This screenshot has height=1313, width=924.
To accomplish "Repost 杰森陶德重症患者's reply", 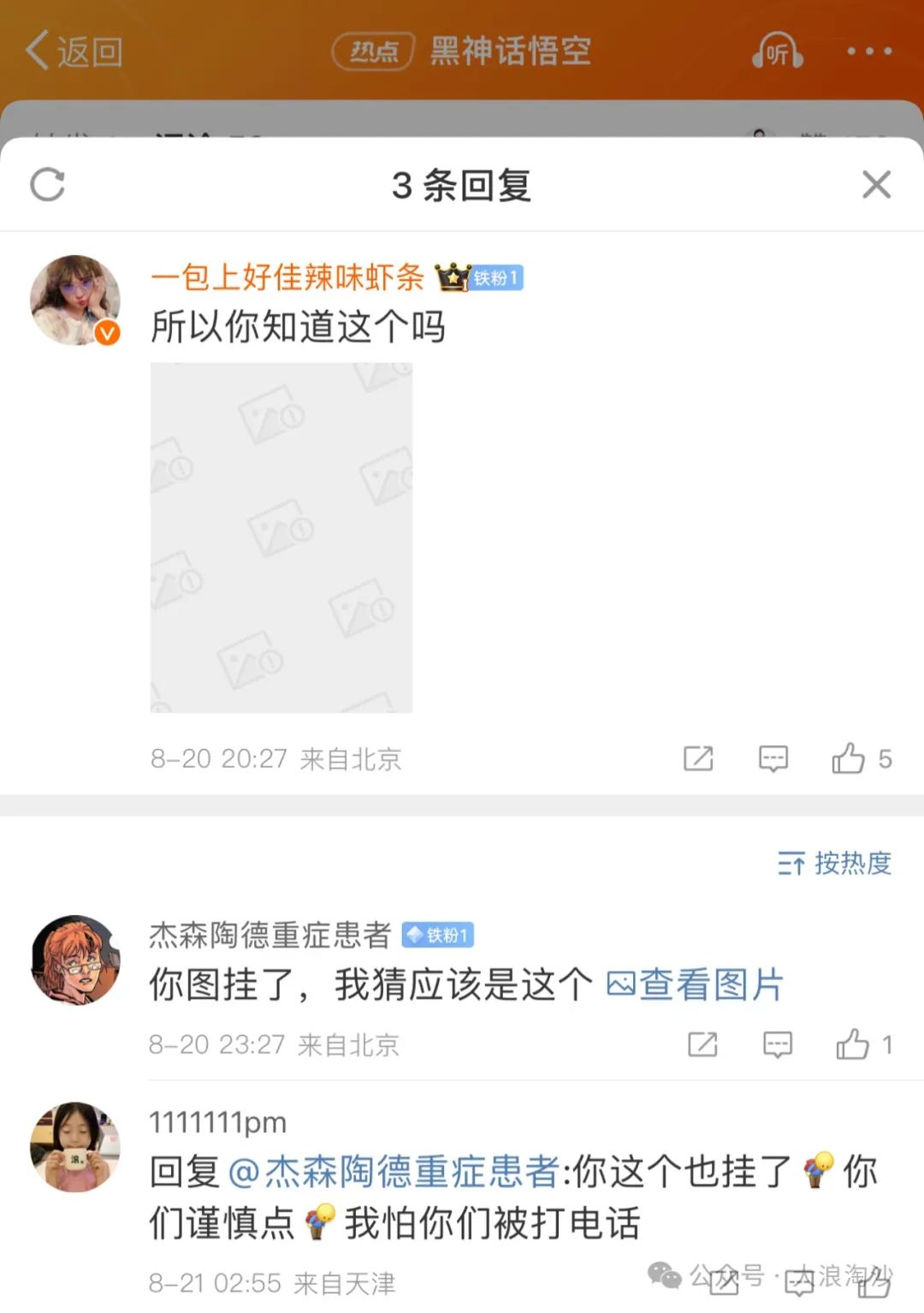I will pyautogui.click(x=702, y=1044).
